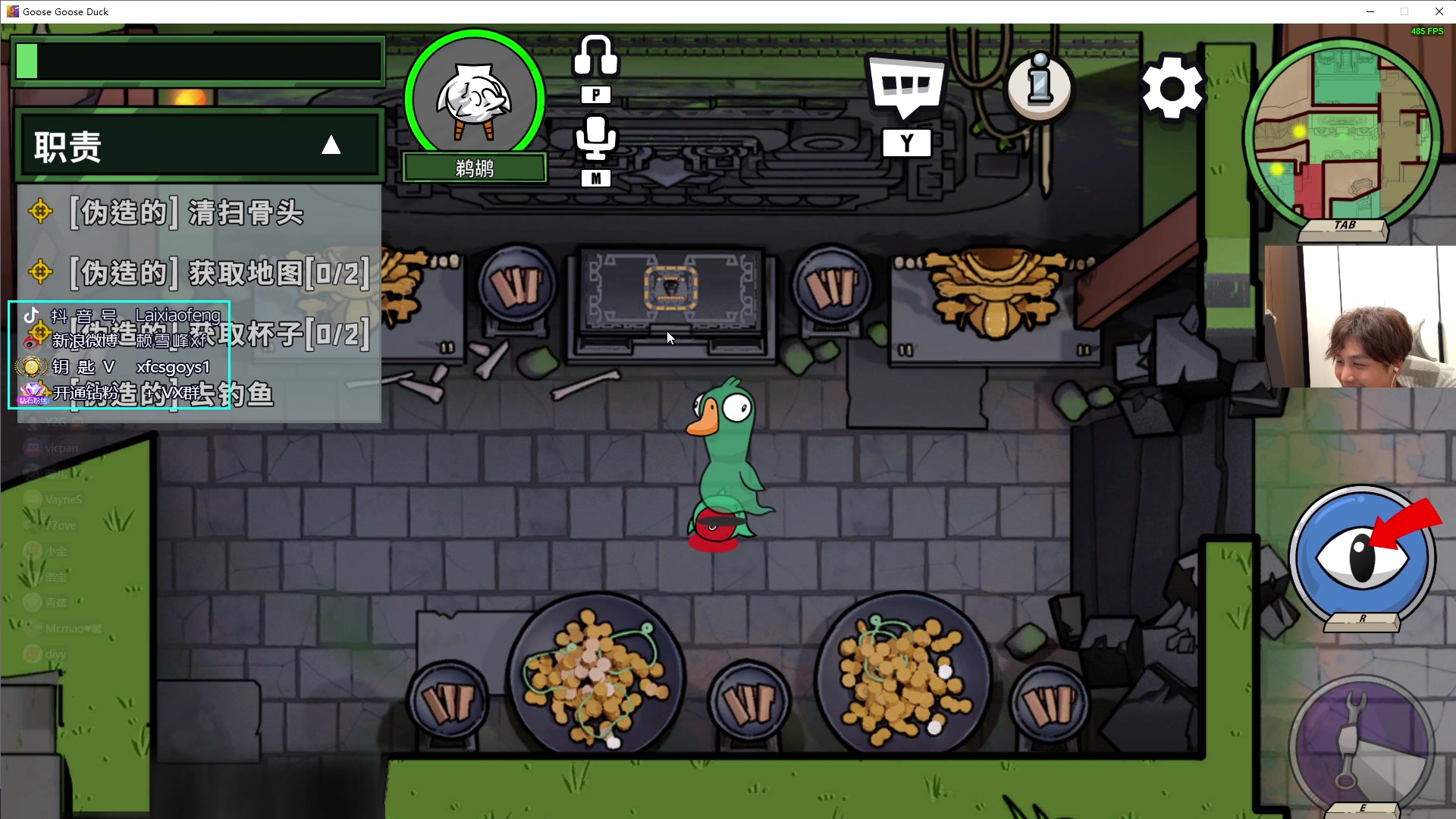
Task: Open the minimap labeled TAB
Action: tap(1342, 136)
